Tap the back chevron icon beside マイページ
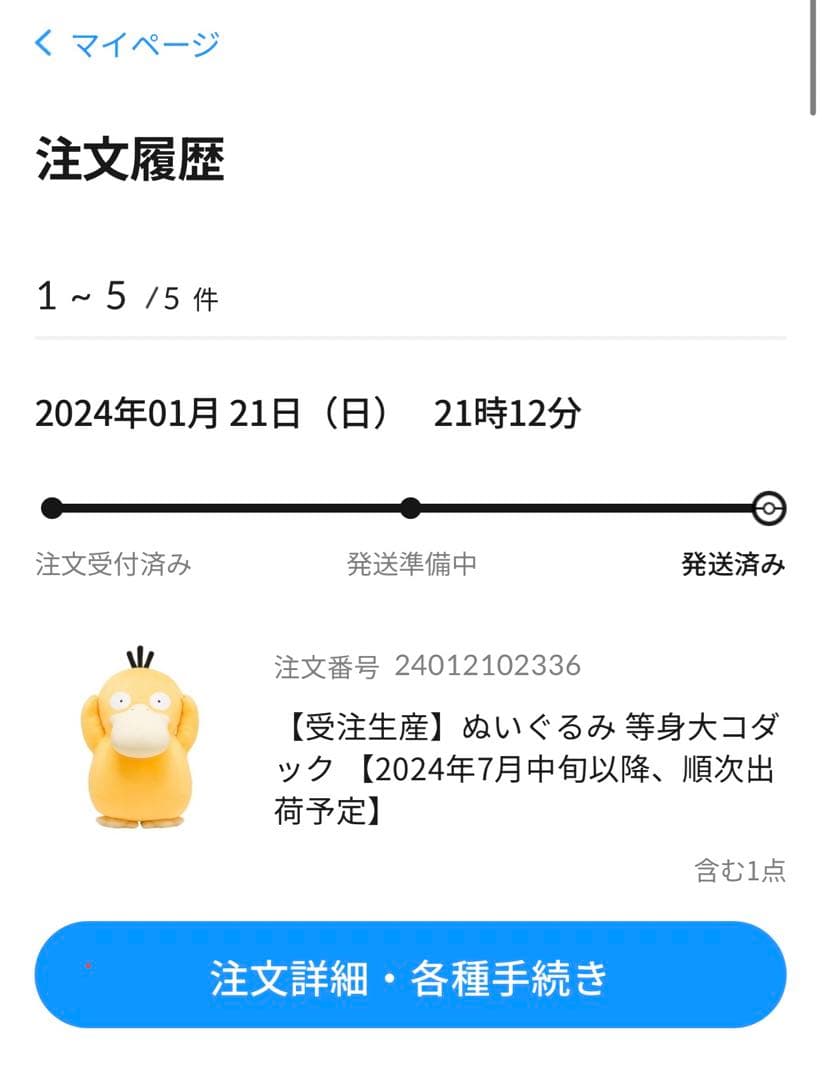 pyautogui.click(x=42, y=43)
